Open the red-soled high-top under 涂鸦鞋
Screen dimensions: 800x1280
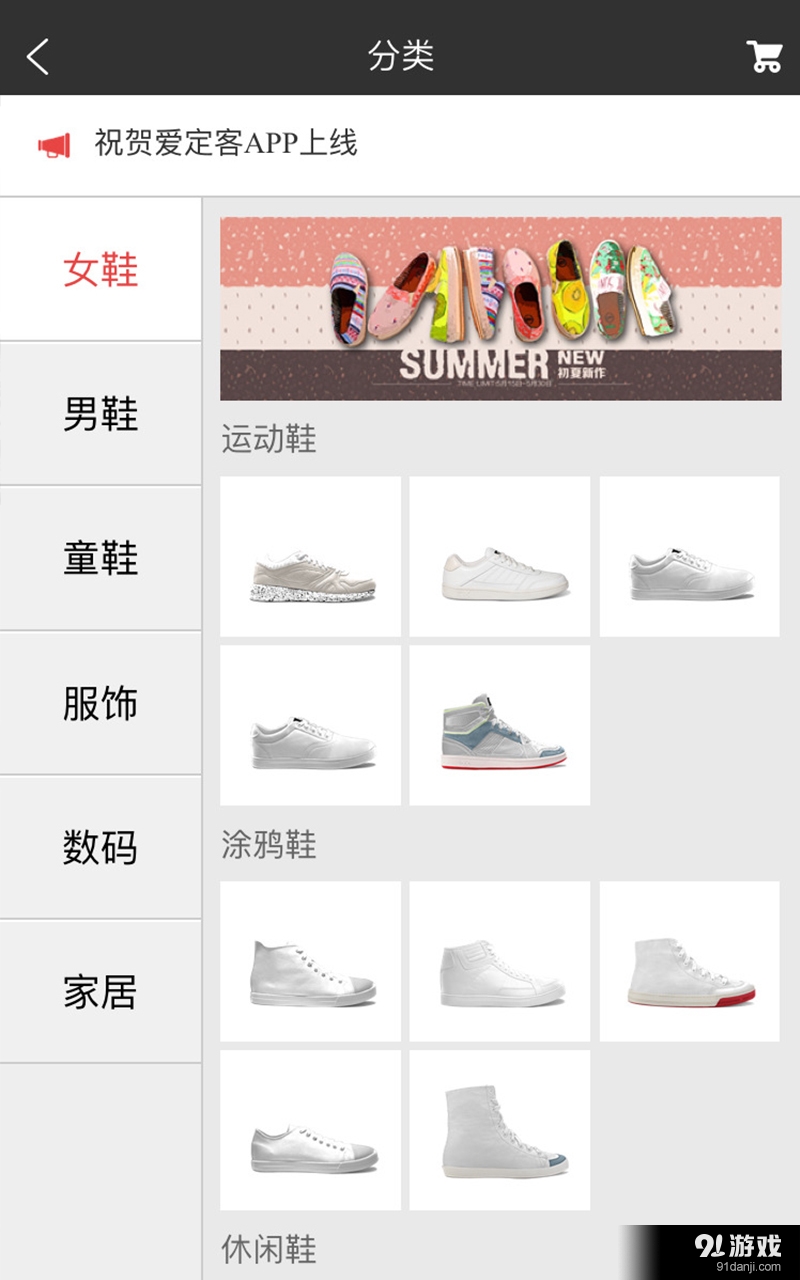(689, 962)
